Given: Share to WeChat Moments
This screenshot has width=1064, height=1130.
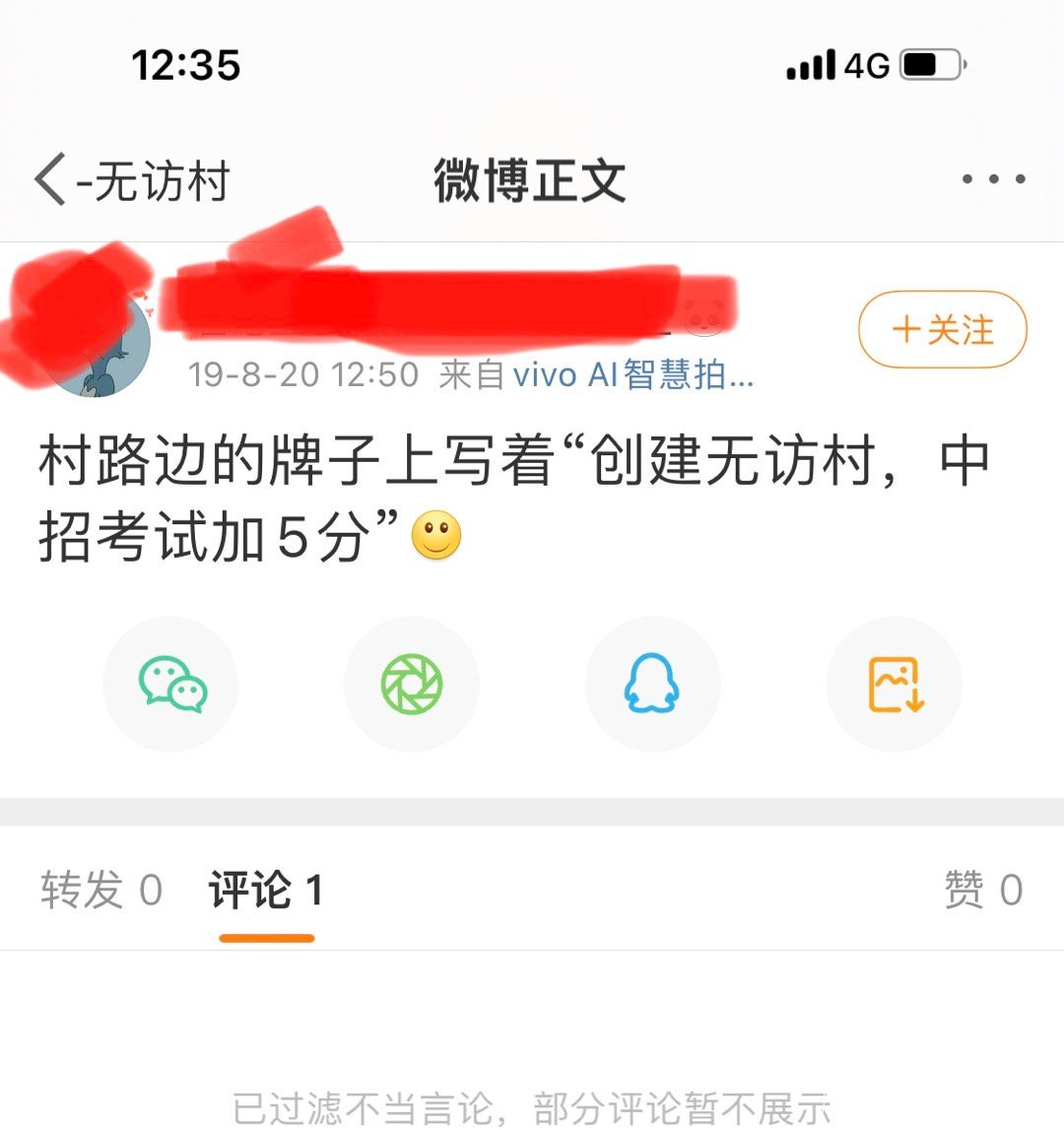Looking at the screenshot, I should (x=412, y=684).
